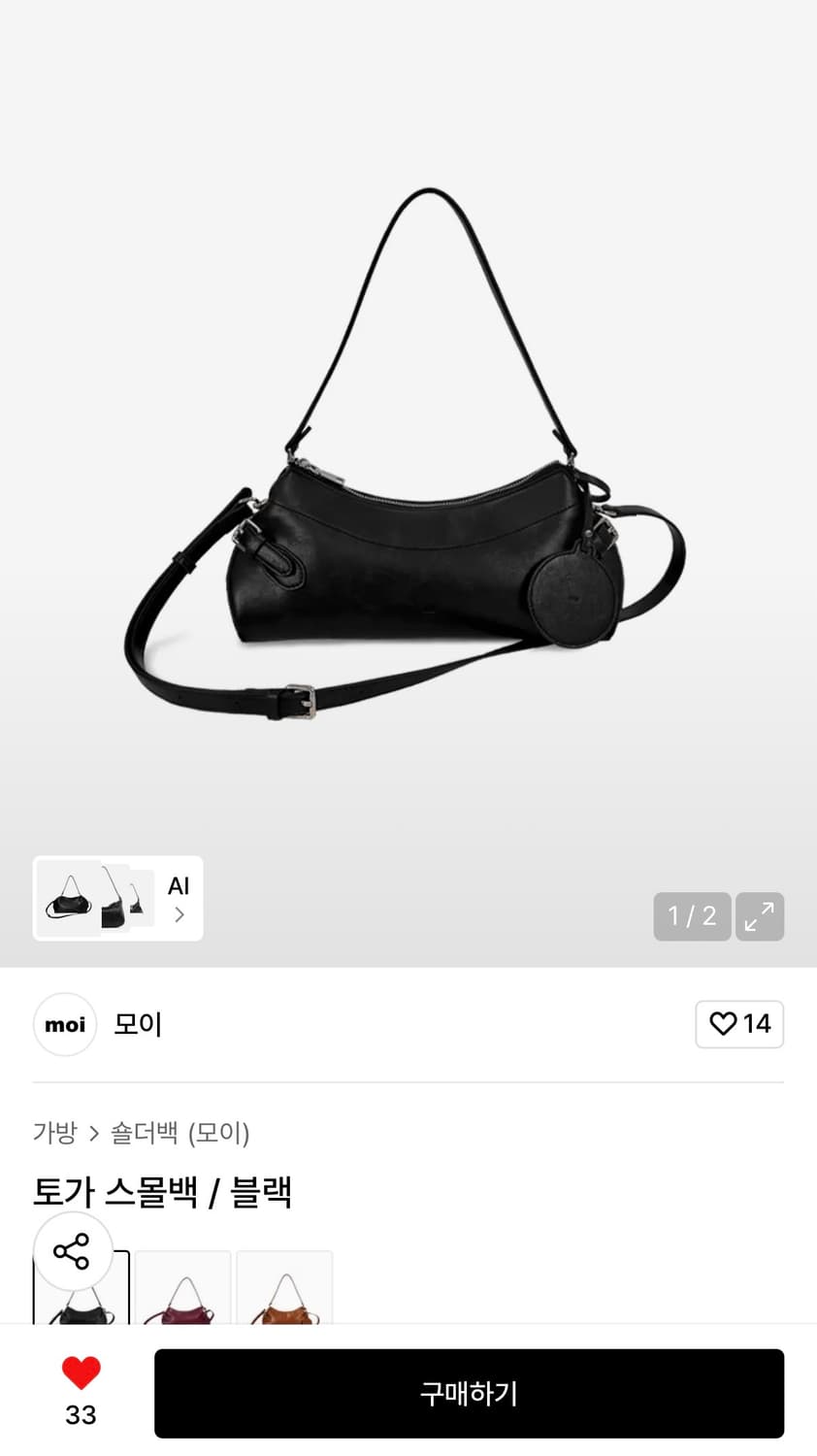This screenshot has width=817, height=1456.
Task: Expand AI preview with the right chevron
Action: click(179, 913)
